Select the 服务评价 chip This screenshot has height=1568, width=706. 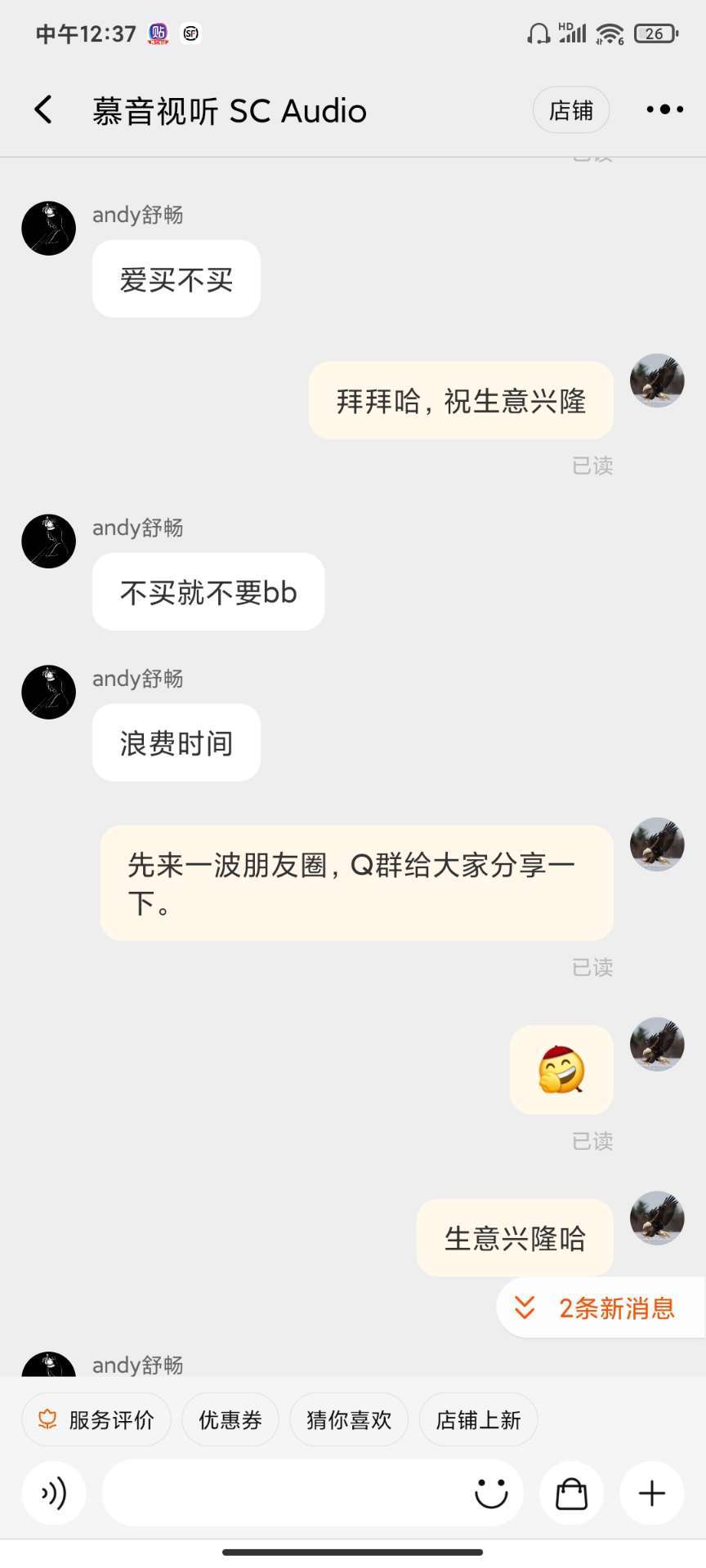pyautogui.click(x=96, y=1420)
